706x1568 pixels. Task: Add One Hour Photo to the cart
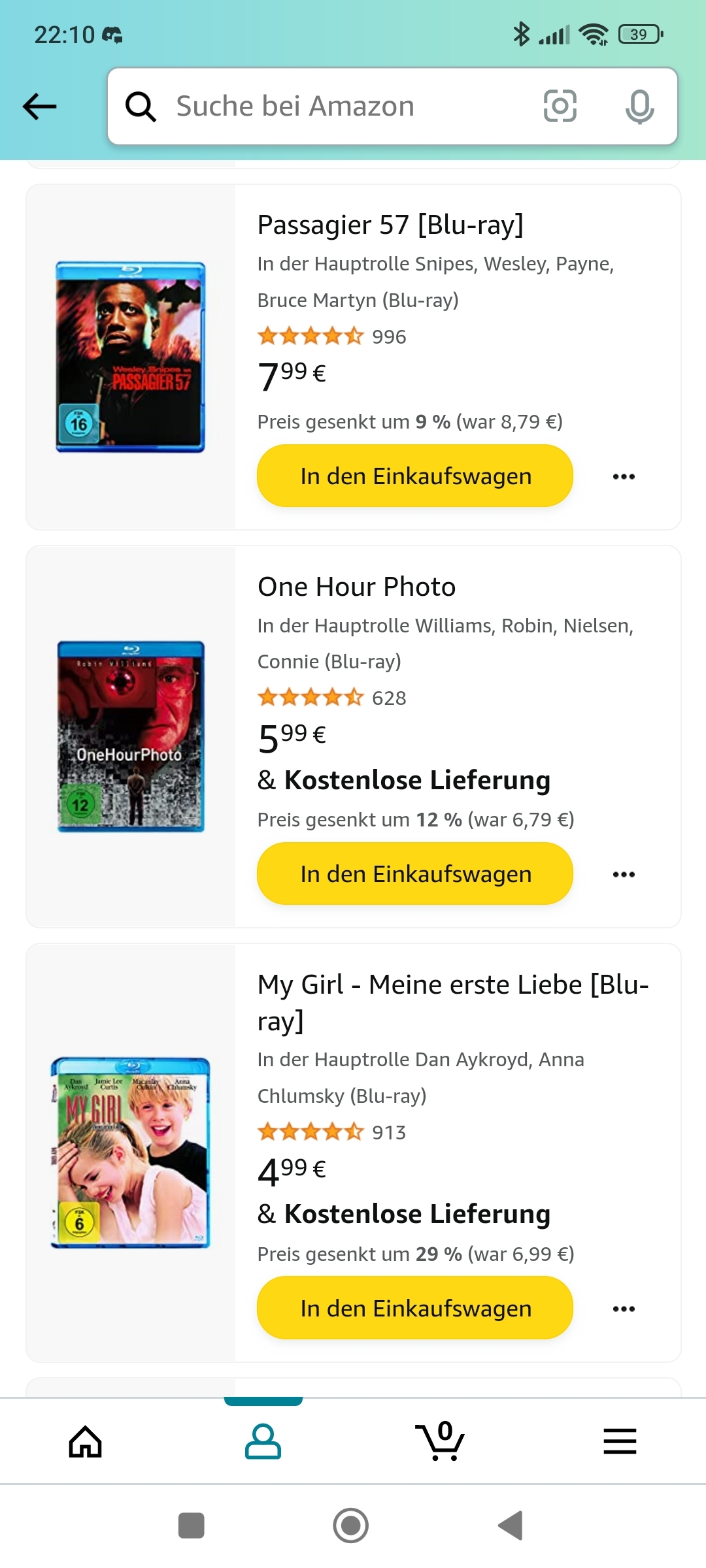(x=415, y=874)
